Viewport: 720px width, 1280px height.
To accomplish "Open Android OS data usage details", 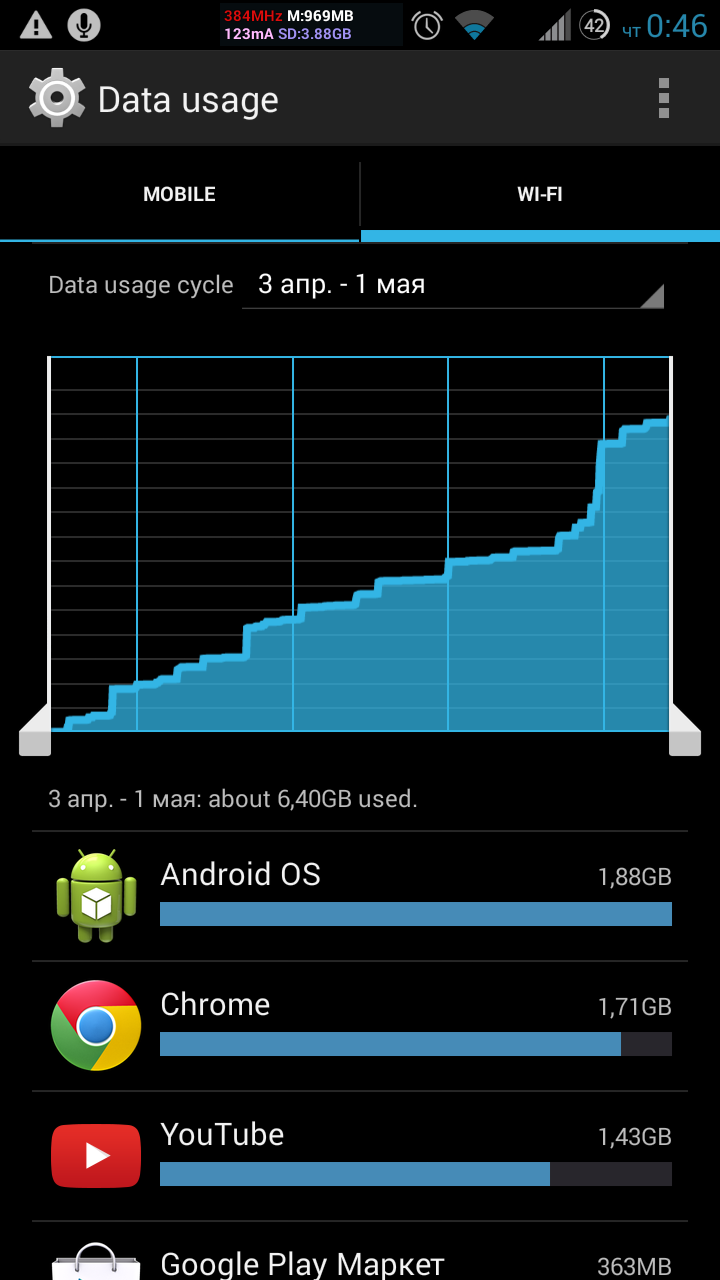I will point(360,896).
